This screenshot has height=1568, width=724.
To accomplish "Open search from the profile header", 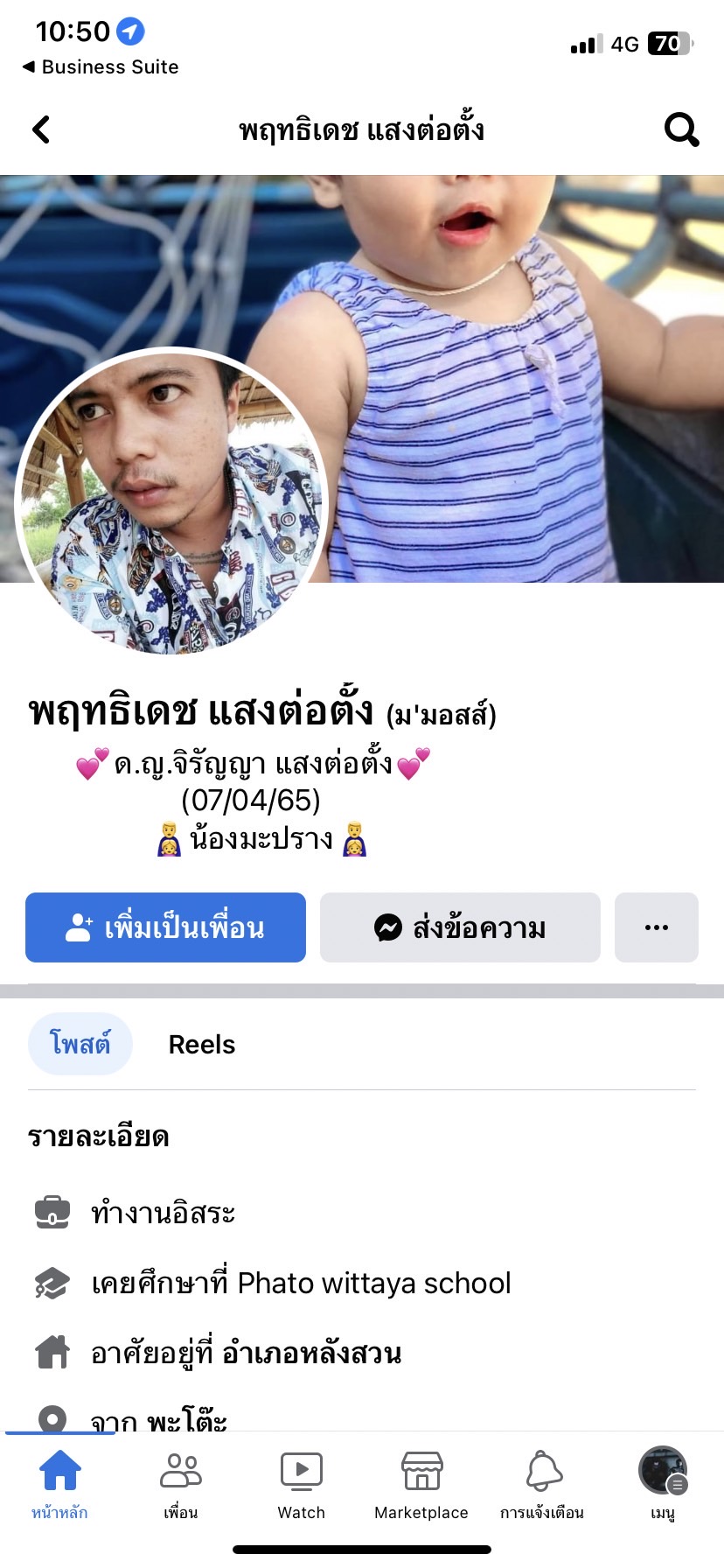I will (681, 129).
